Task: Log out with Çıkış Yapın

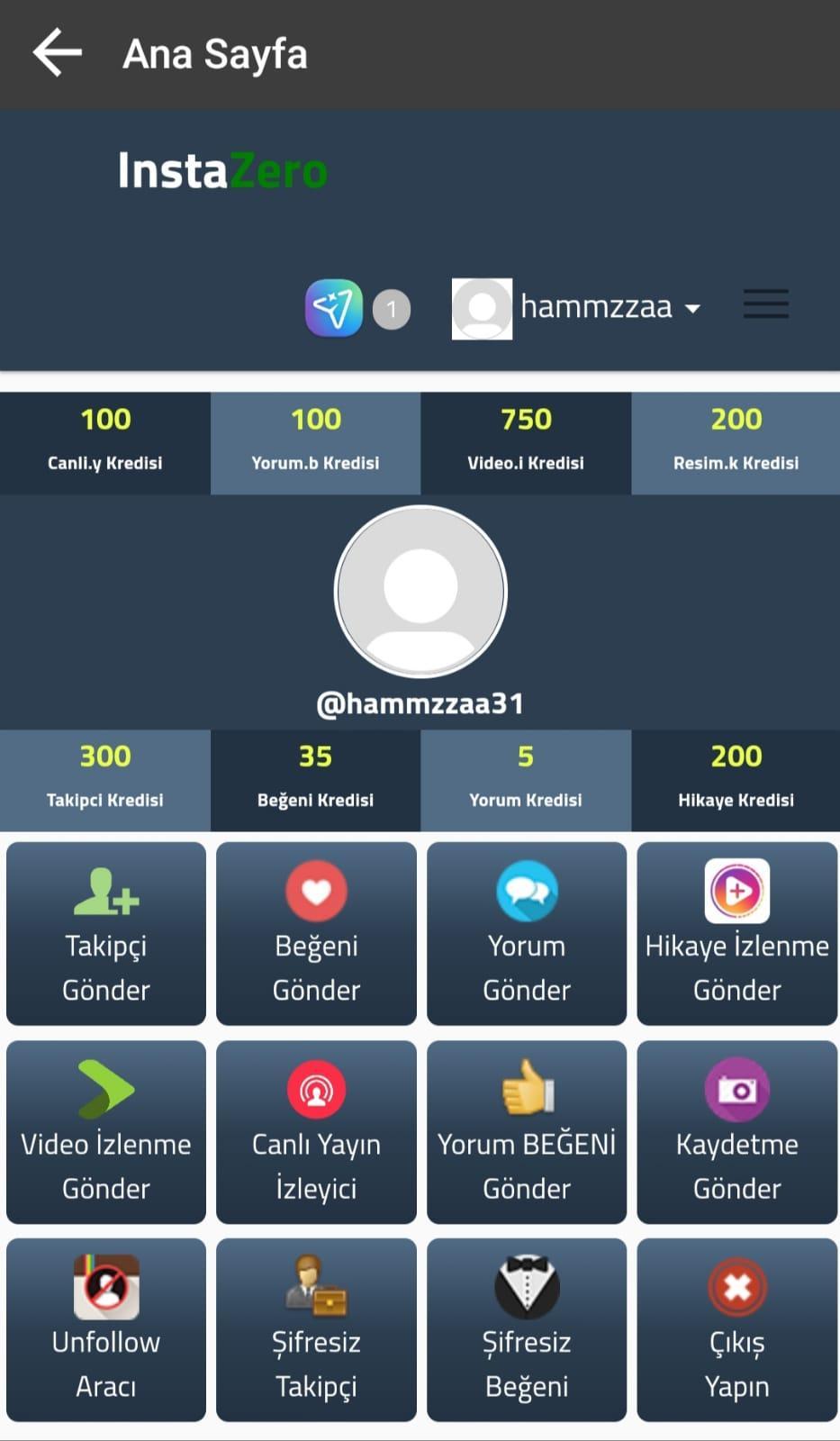Action: [736, 1330]
